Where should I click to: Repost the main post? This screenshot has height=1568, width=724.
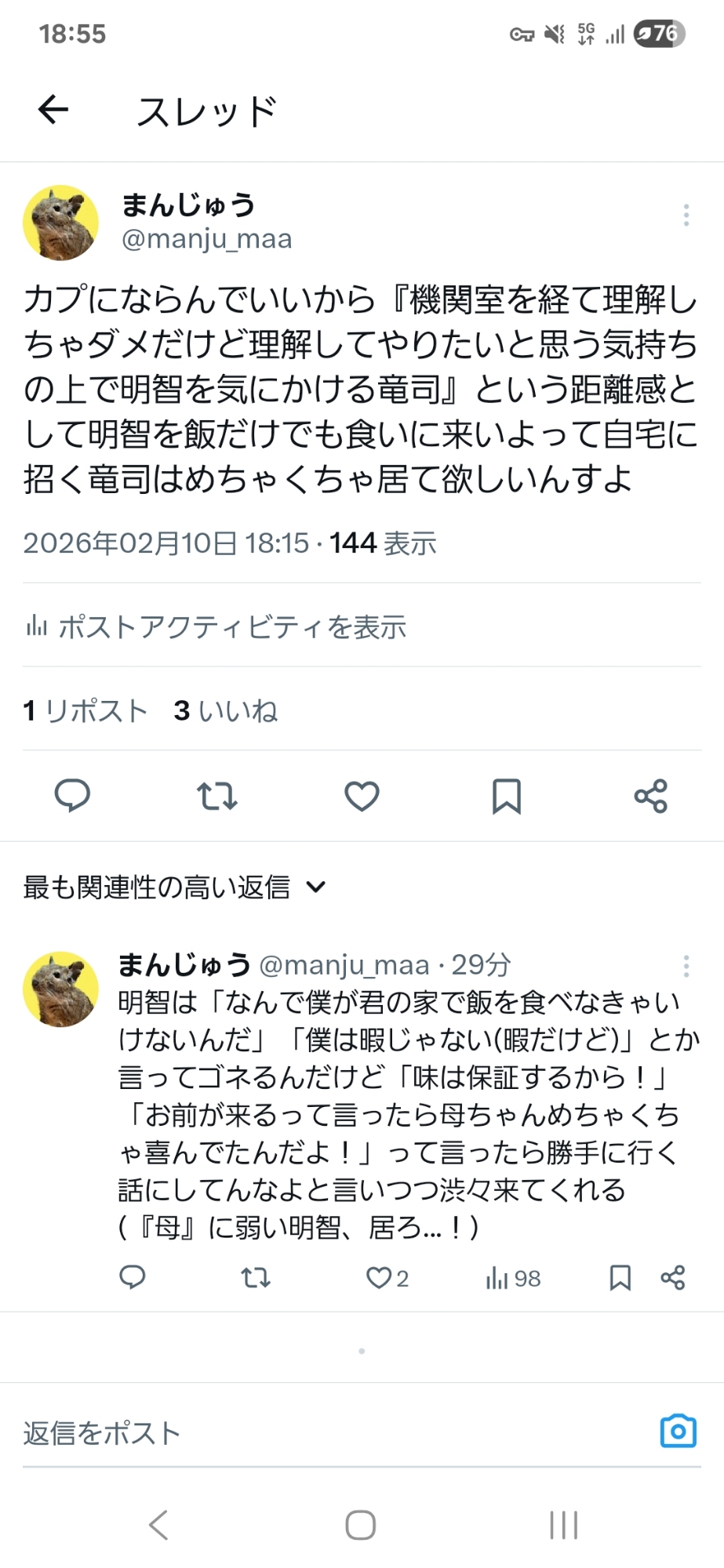(x=216, y=796)
